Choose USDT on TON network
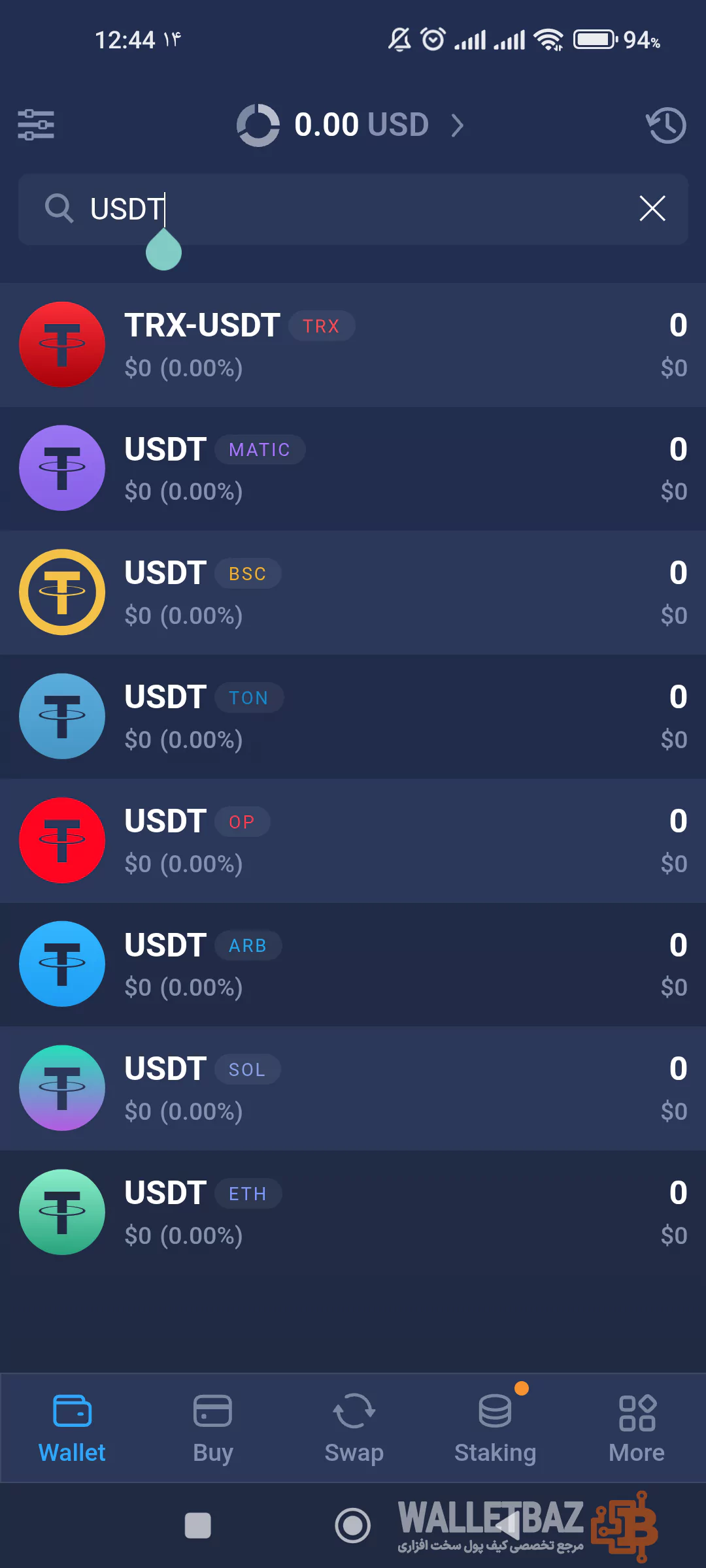 353,717
